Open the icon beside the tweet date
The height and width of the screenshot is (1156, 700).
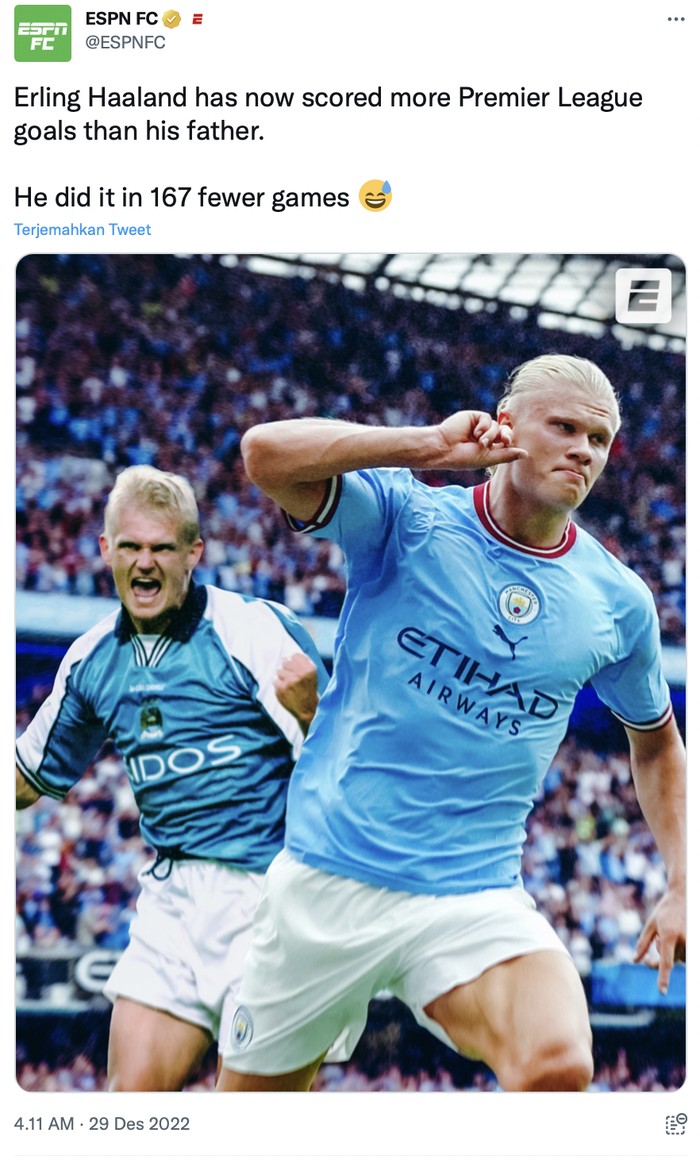[x=676, y=1124]
